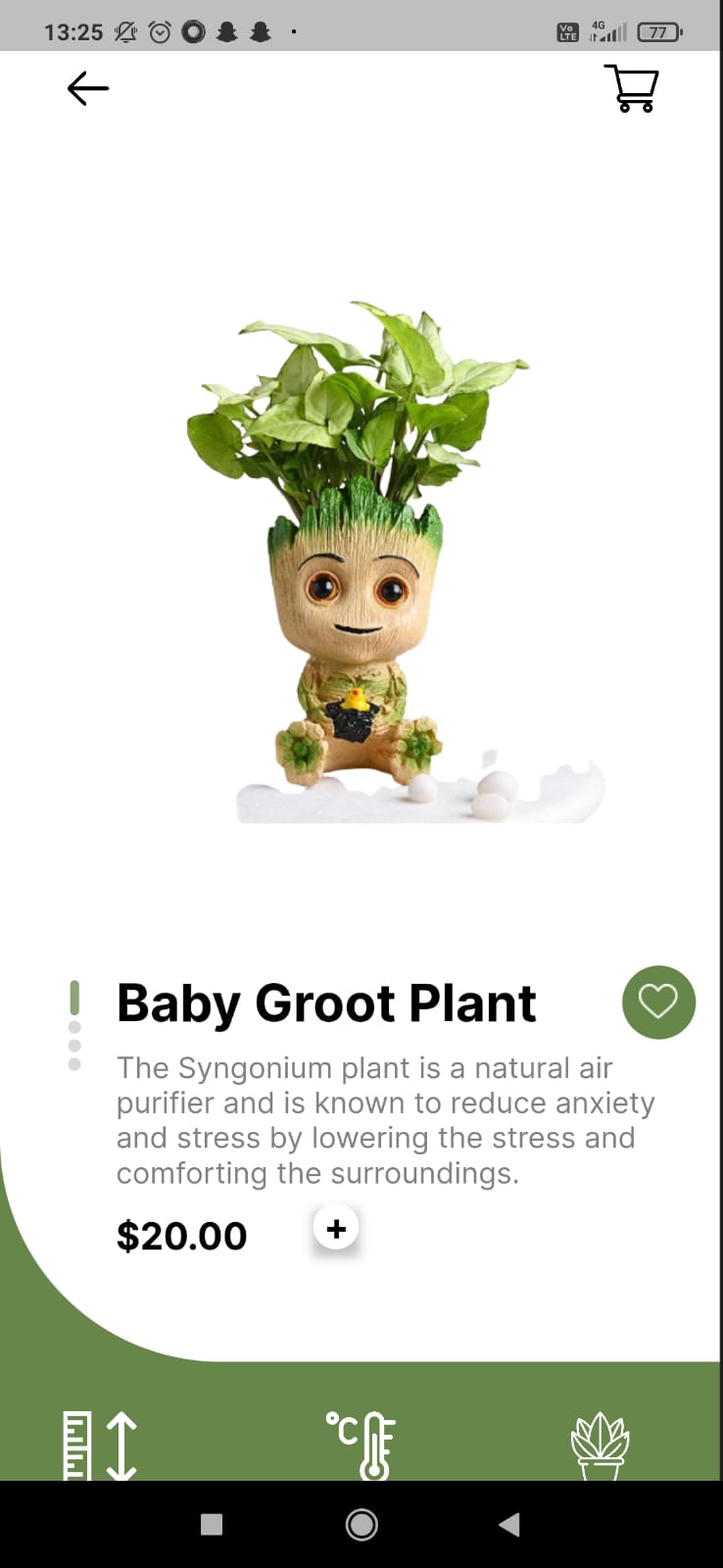The width and height of the screenshot is (723, 1568).
Task: Select the active green carousel indicator
Action: (74, 998)
